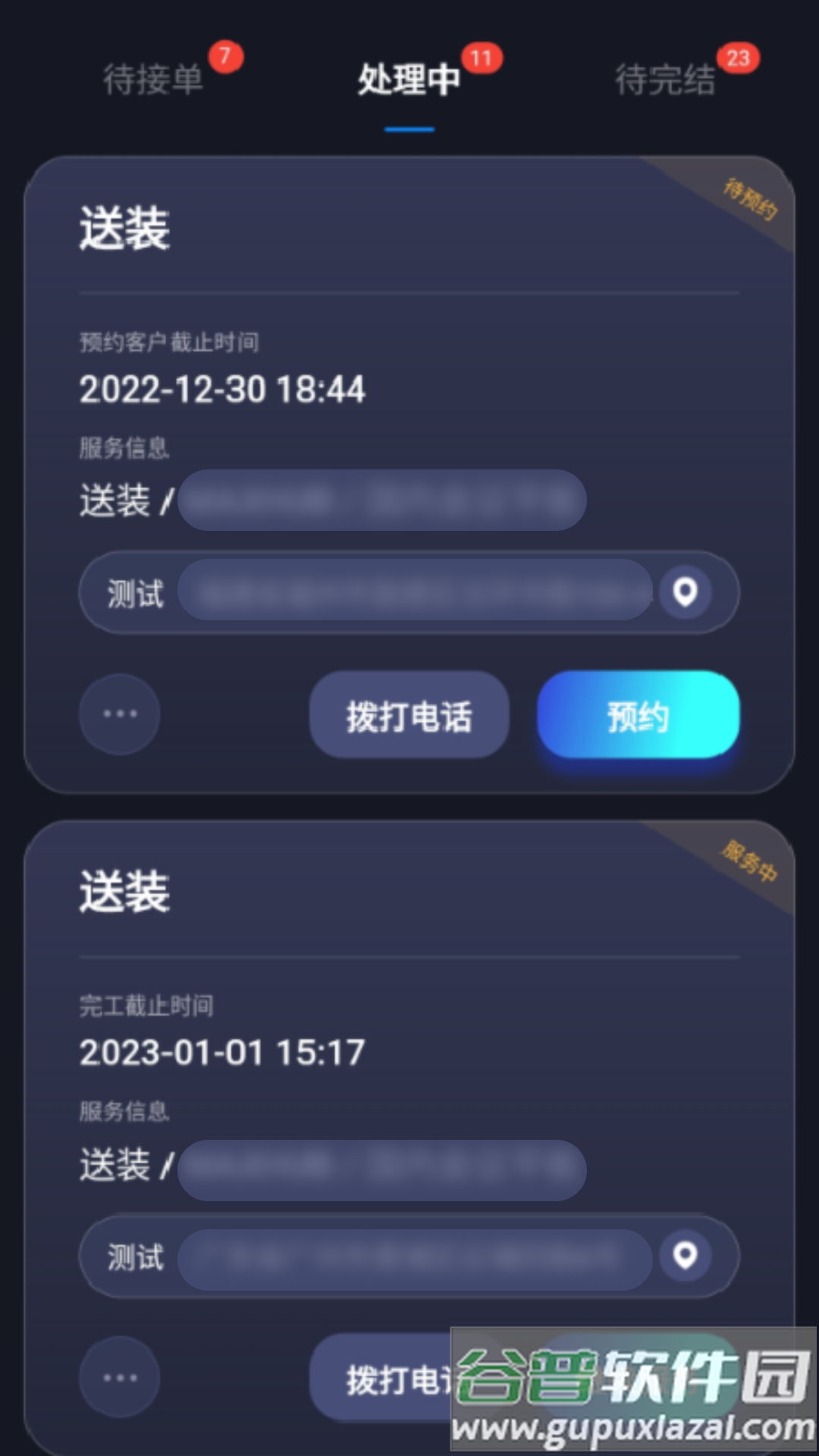Switch to the 待完结 tab
Image resolution: width=819 pixels, height=1456 pixels.
click(x=666, y=78)
